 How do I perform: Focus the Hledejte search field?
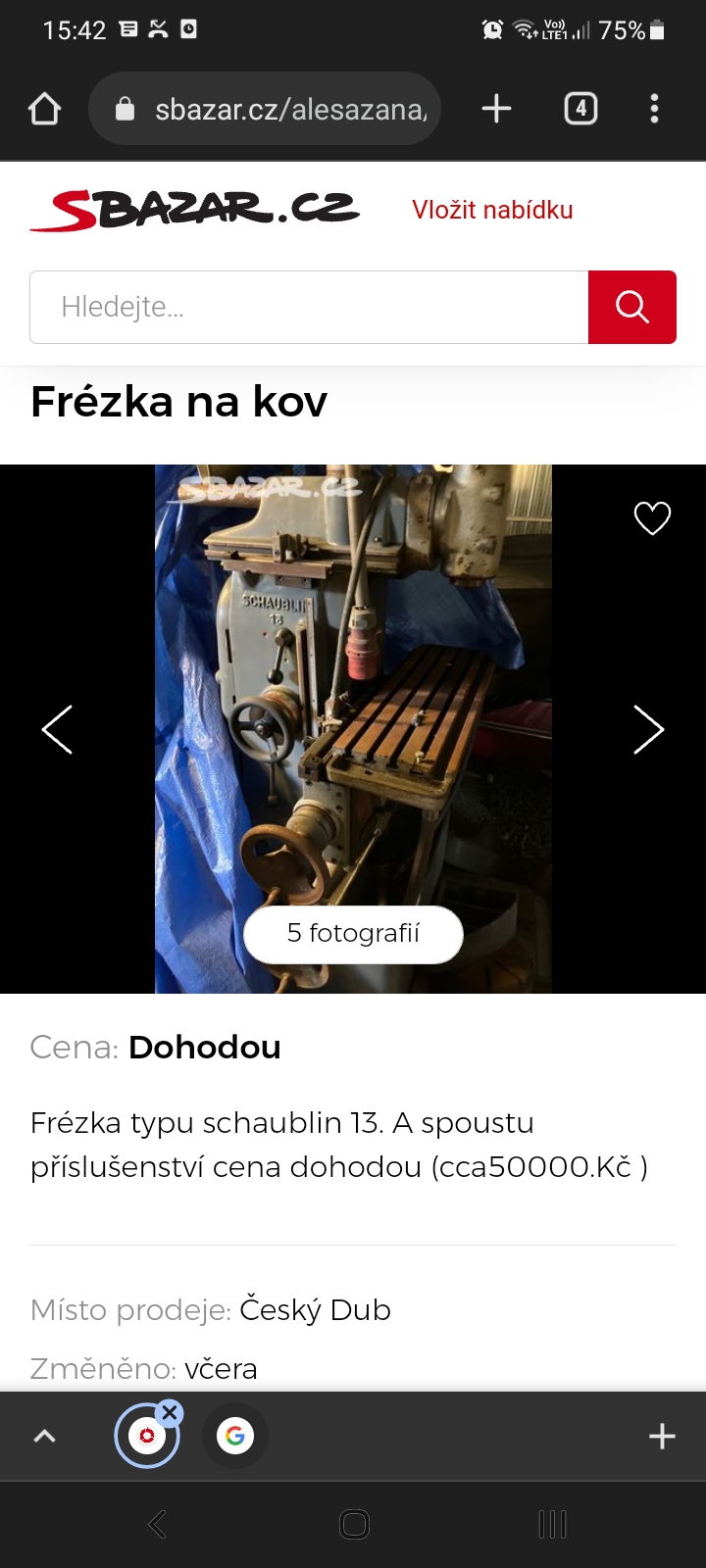(x=309, y=307)
